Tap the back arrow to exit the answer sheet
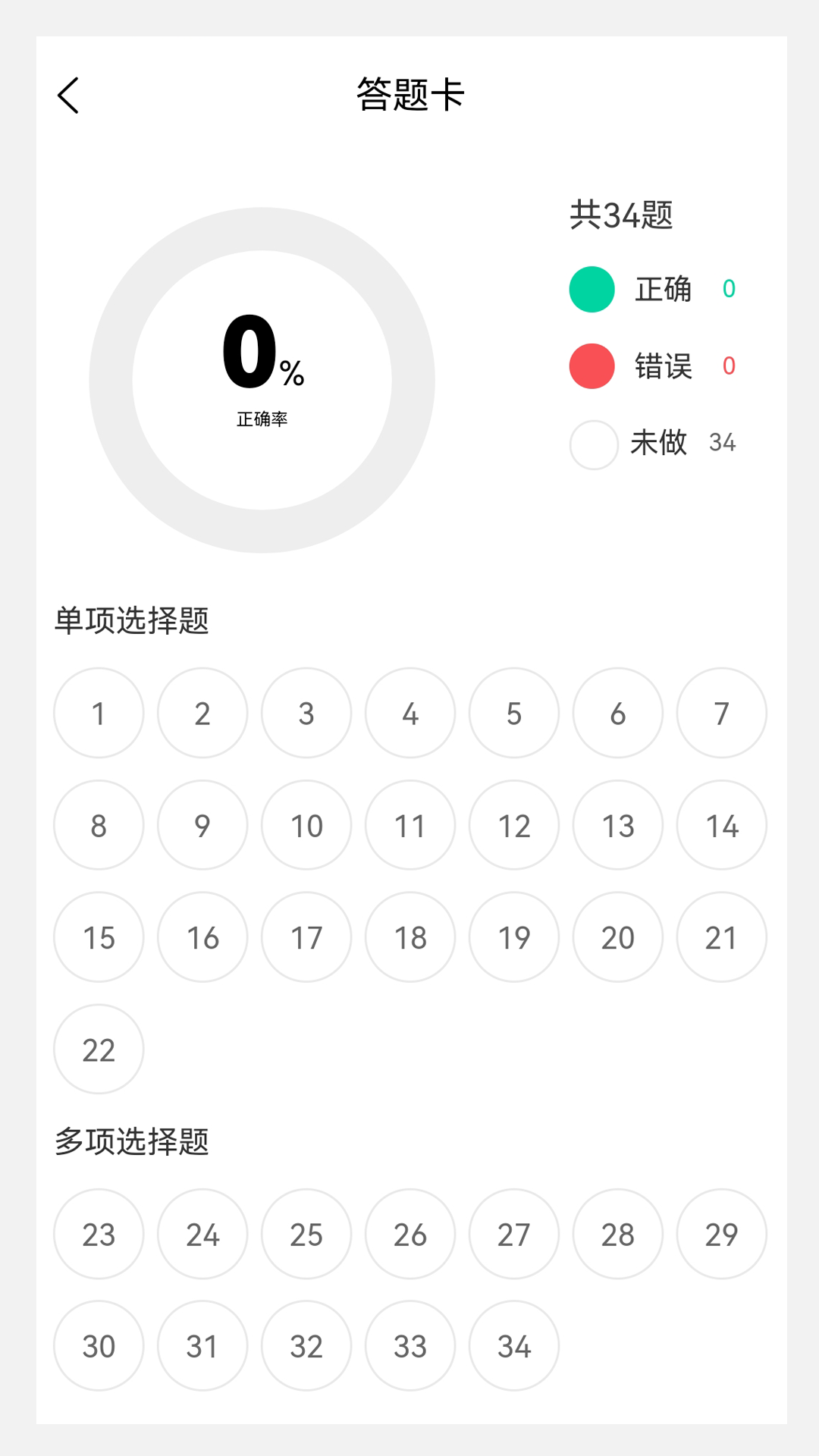This screenshot has height=1456, width=819. pos(69,96)
